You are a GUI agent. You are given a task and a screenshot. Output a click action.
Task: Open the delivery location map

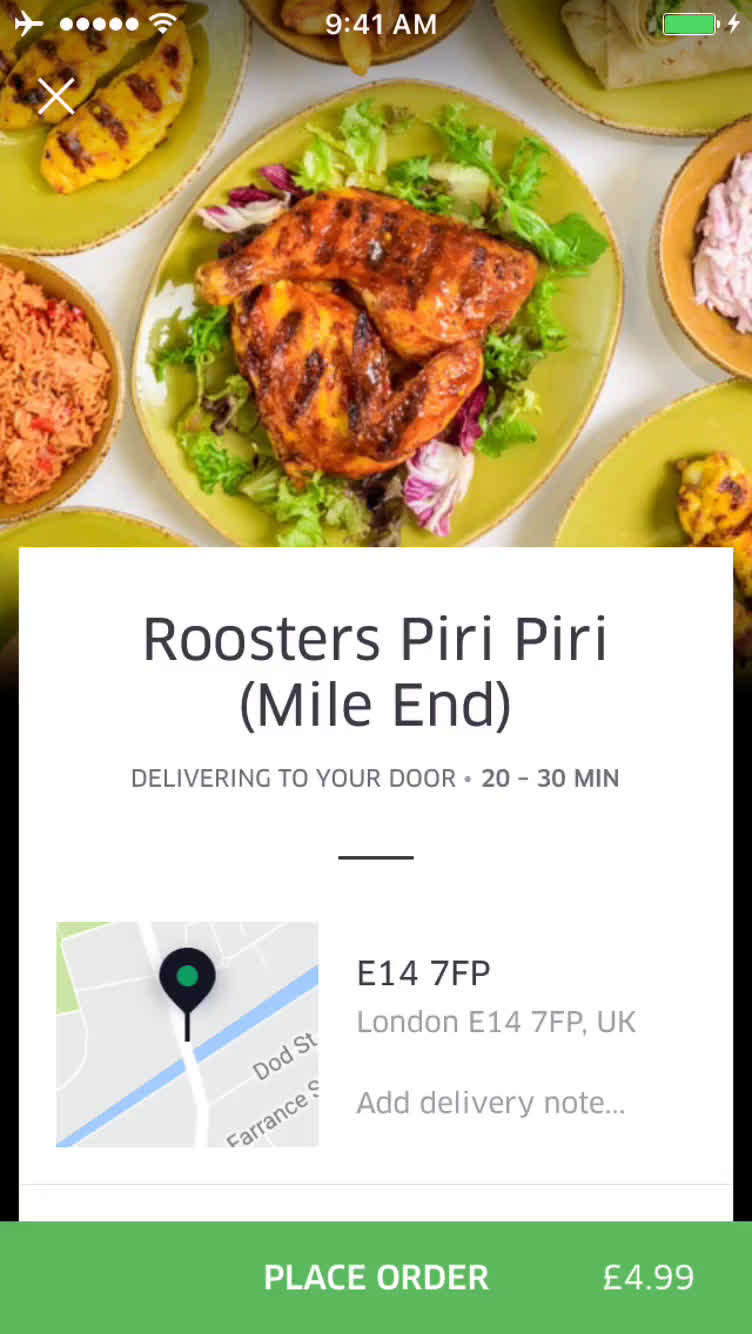[x=187, y=1034]
